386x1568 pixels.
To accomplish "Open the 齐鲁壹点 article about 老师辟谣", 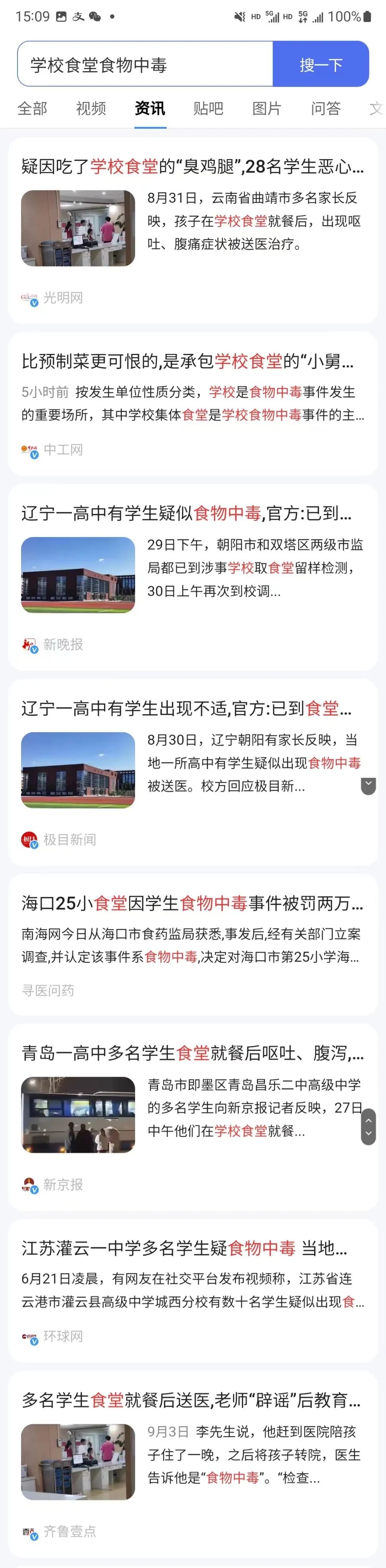I will pos(191,1401).
